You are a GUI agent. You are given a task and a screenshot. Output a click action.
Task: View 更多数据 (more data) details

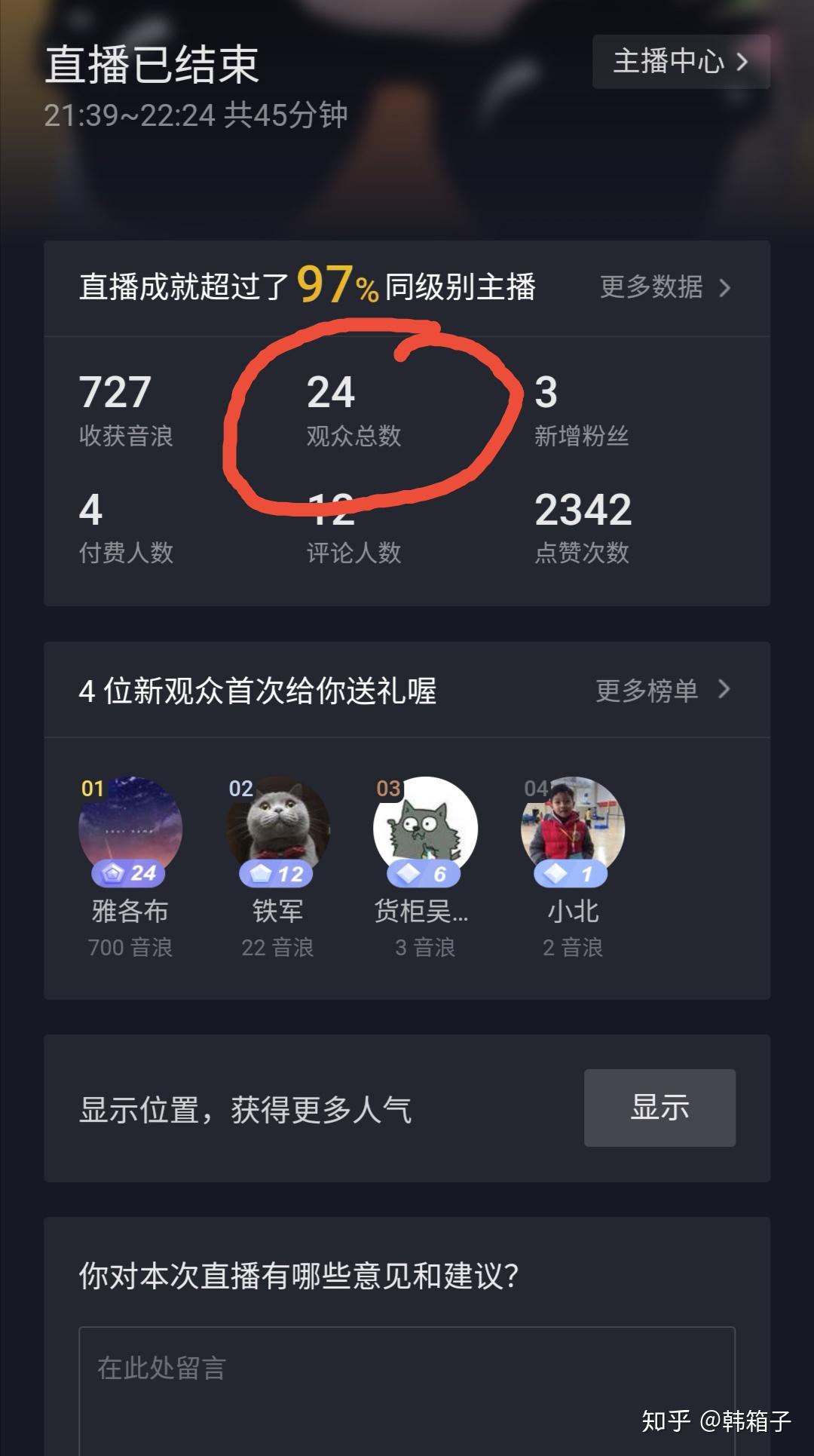coord(665,287)
